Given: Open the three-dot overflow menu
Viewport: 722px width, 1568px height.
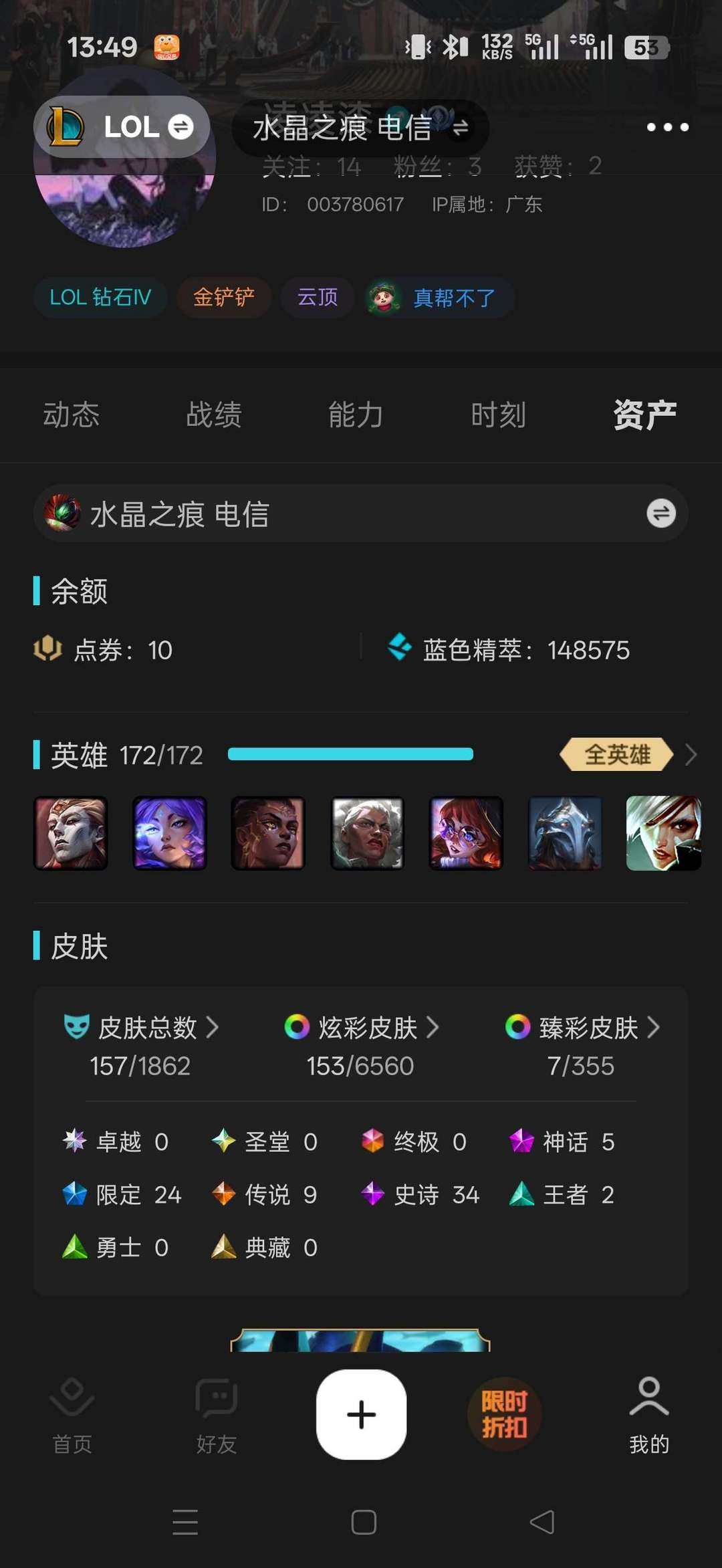Looking at the screenshot, I should pos(667,127).
